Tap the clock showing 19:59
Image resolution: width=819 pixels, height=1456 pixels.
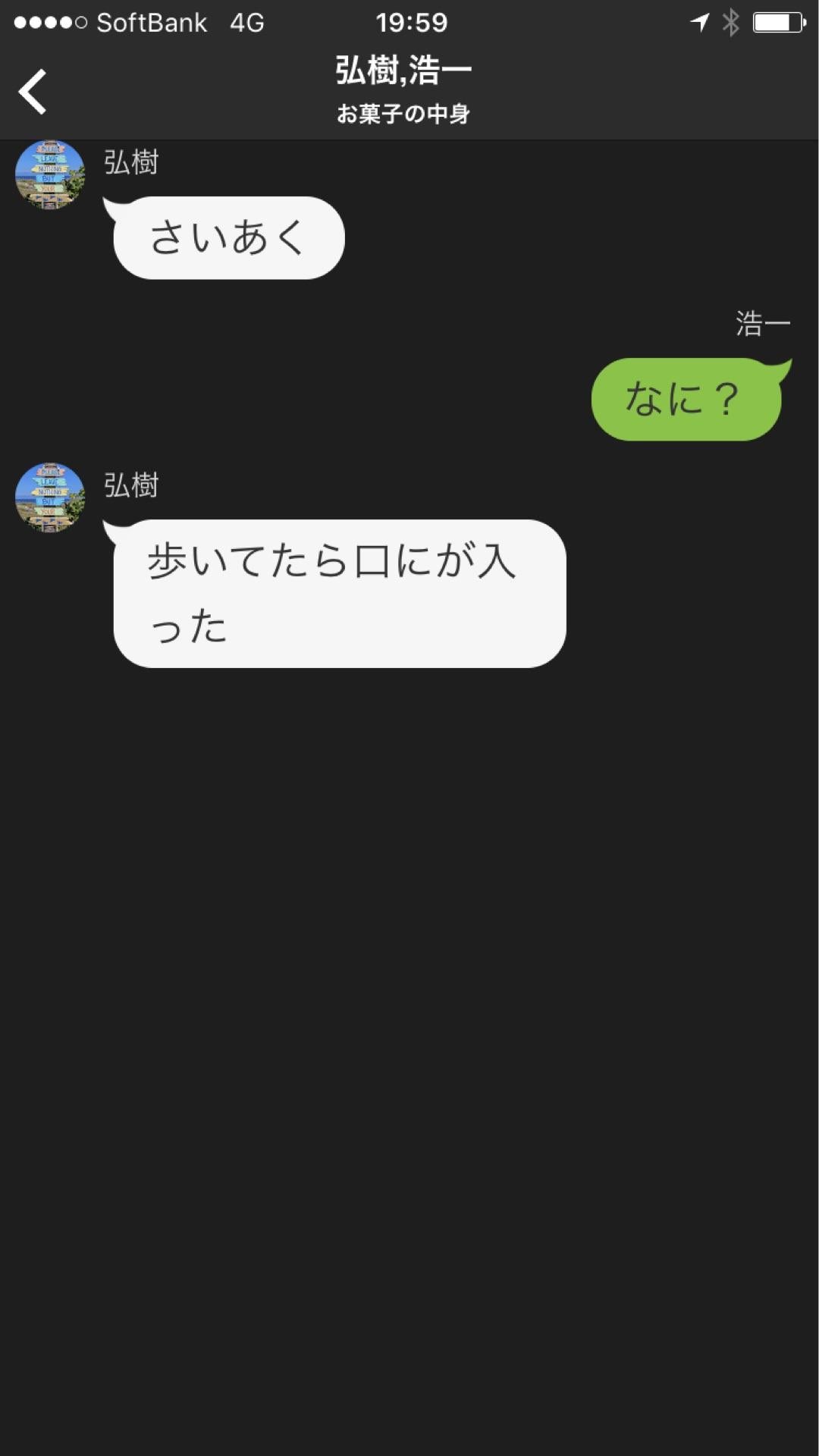click(409, 23)
